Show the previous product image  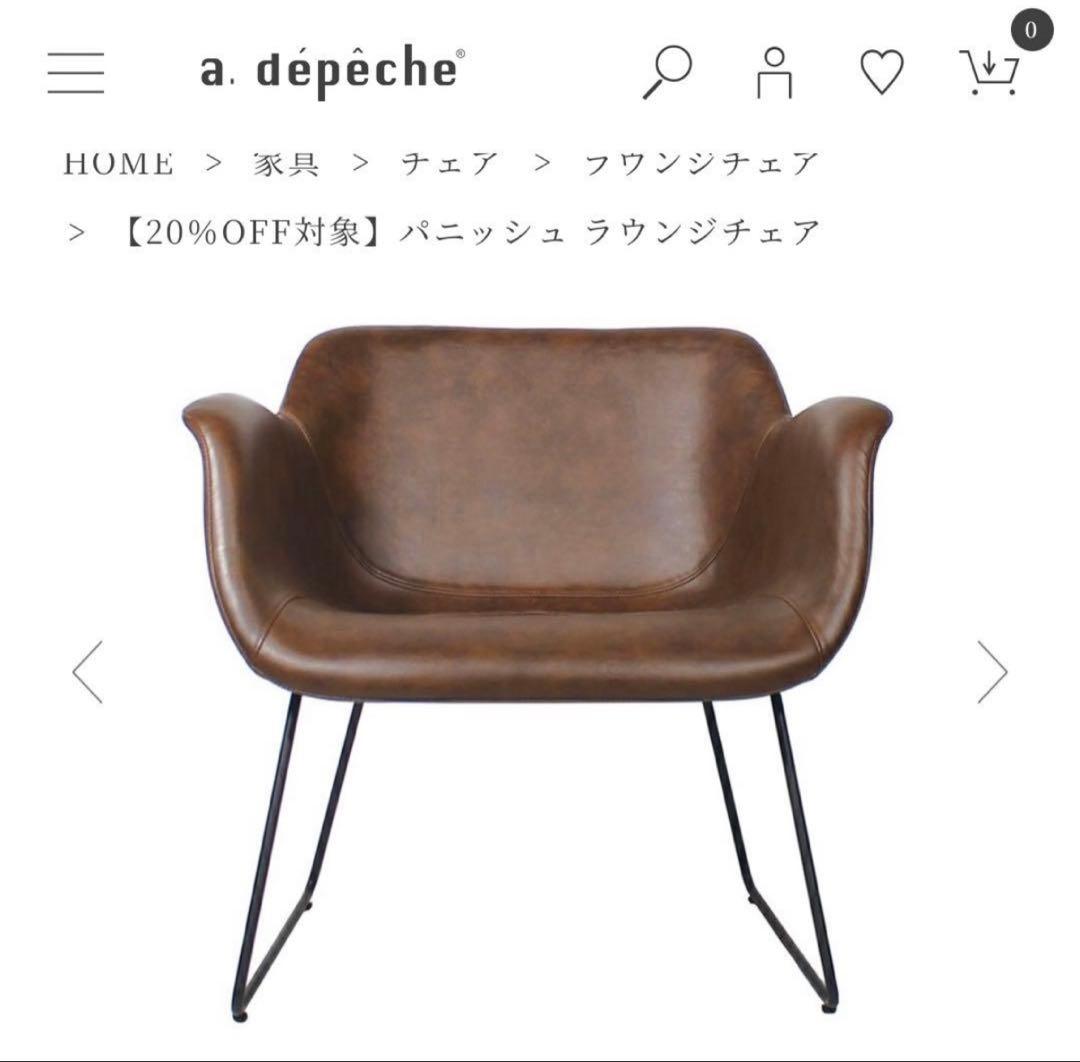[x=88, y=672]
